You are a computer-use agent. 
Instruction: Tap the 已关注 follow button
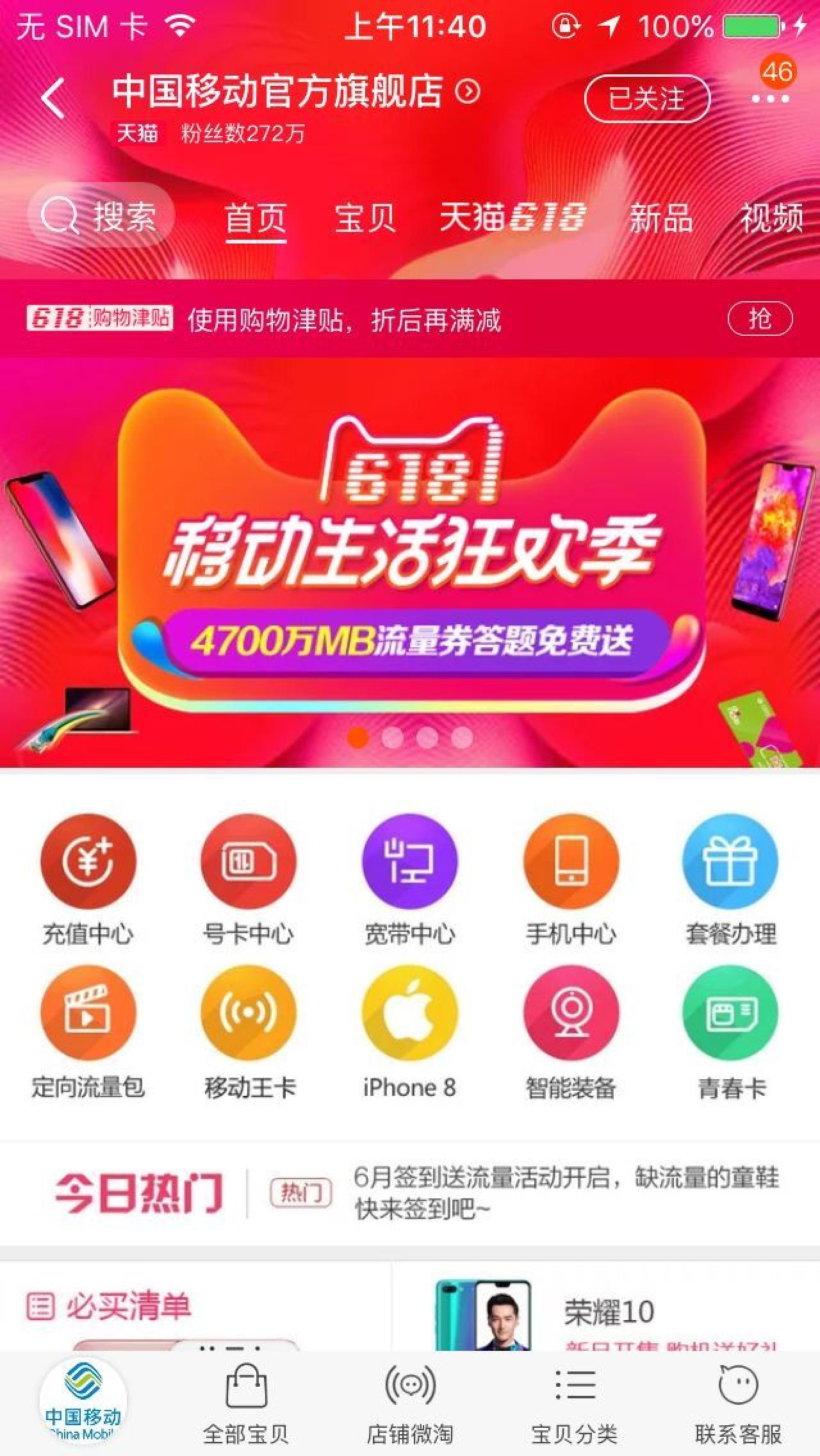(x=647, y=99)
